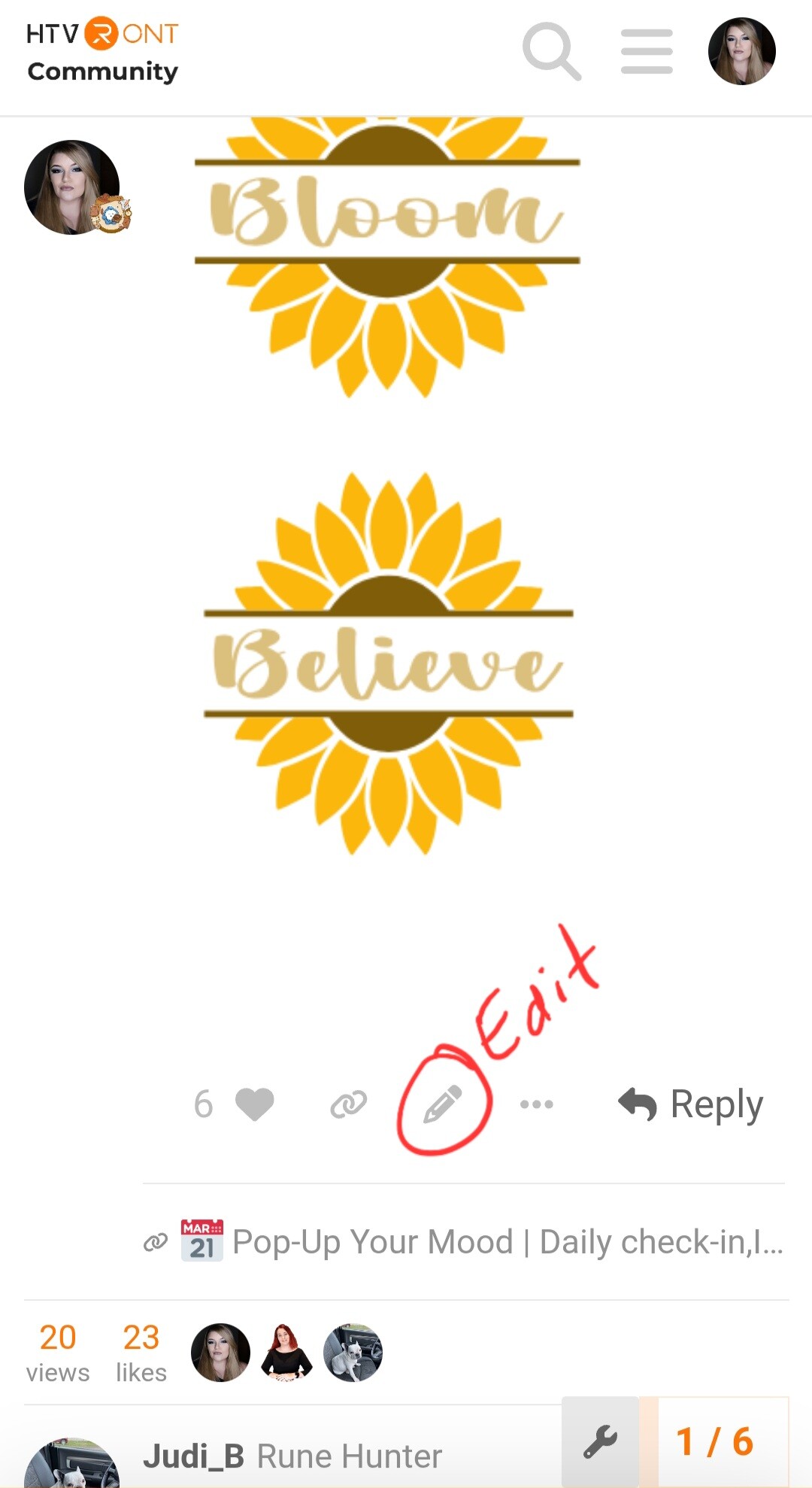Like the post with heart icon
This screenshot has width=812, height=1488.
(x=254, y=1104)
